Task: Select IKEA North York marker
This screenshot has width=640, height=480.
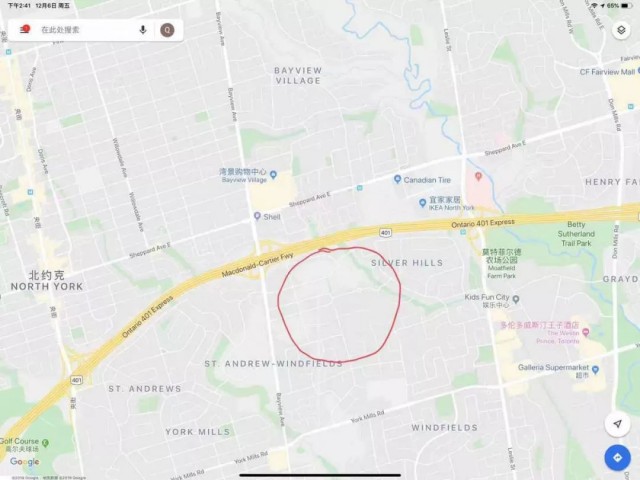Action: click(x=422, y=202)
